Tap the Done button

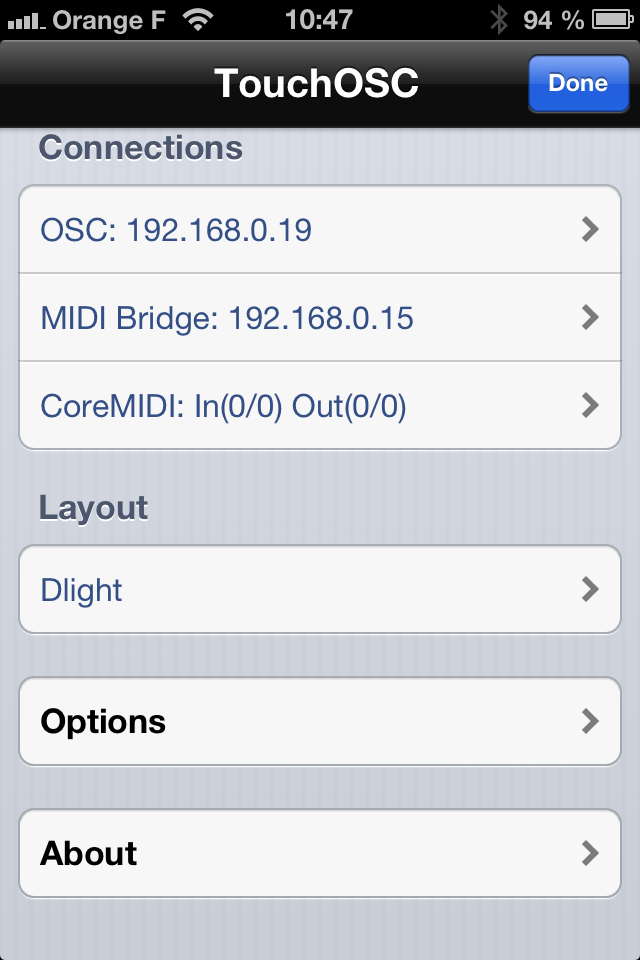[578, 83]
